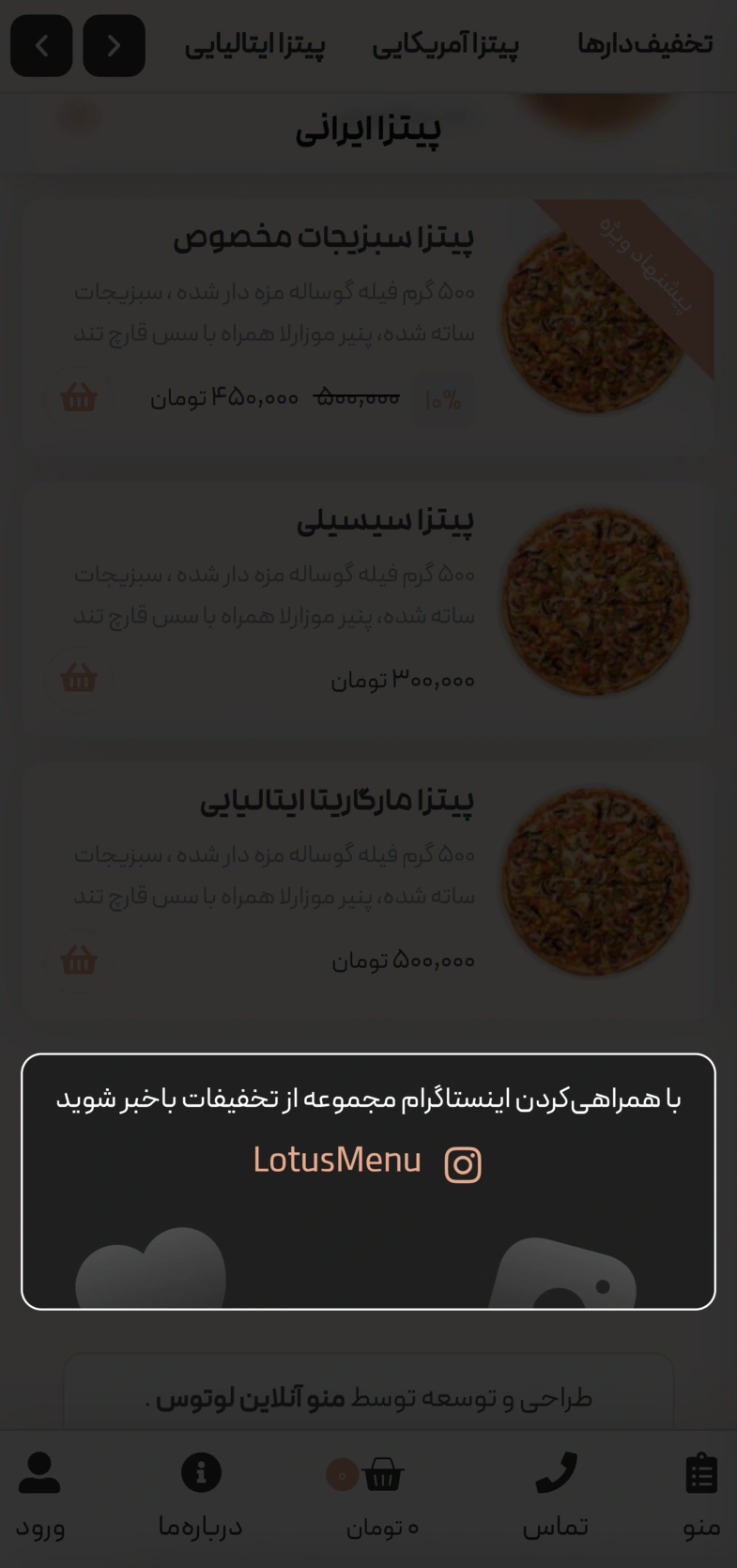
Task: Open the درباره‌ما about tab
Action: (x=200, y=1497)
